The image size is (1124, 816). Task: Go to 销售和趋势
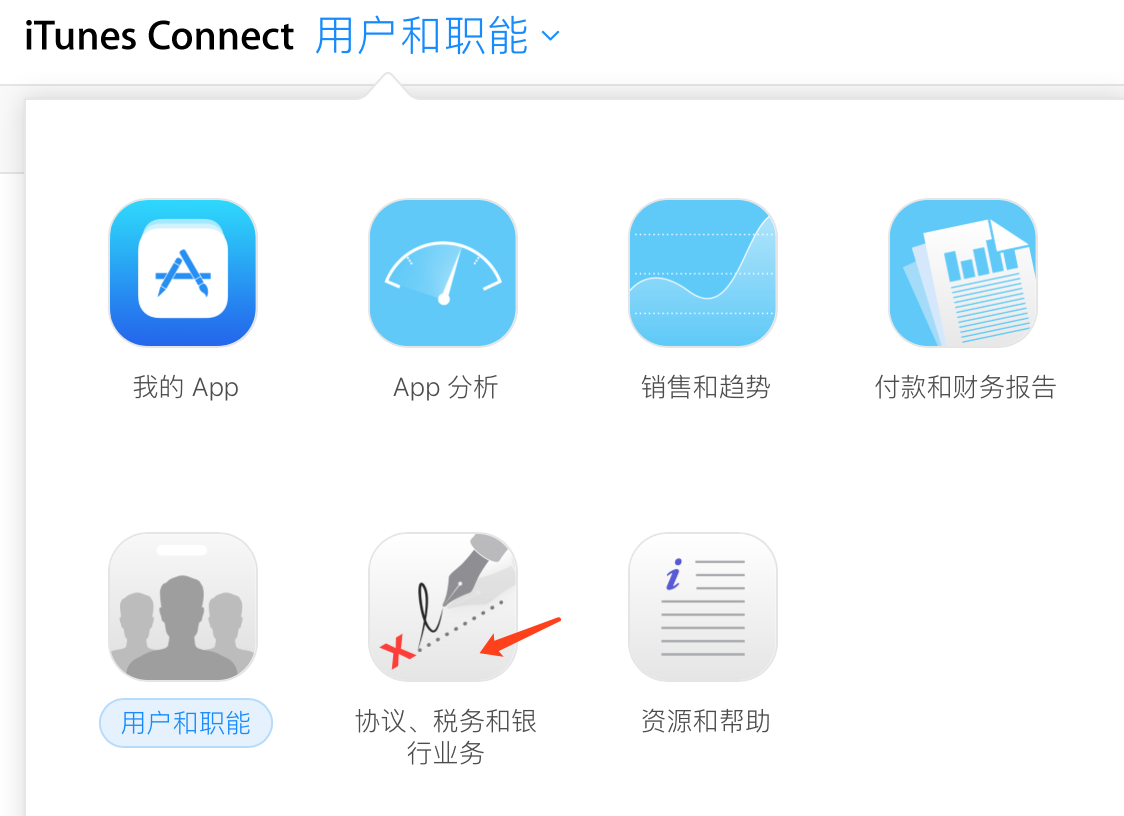[703, 273]
